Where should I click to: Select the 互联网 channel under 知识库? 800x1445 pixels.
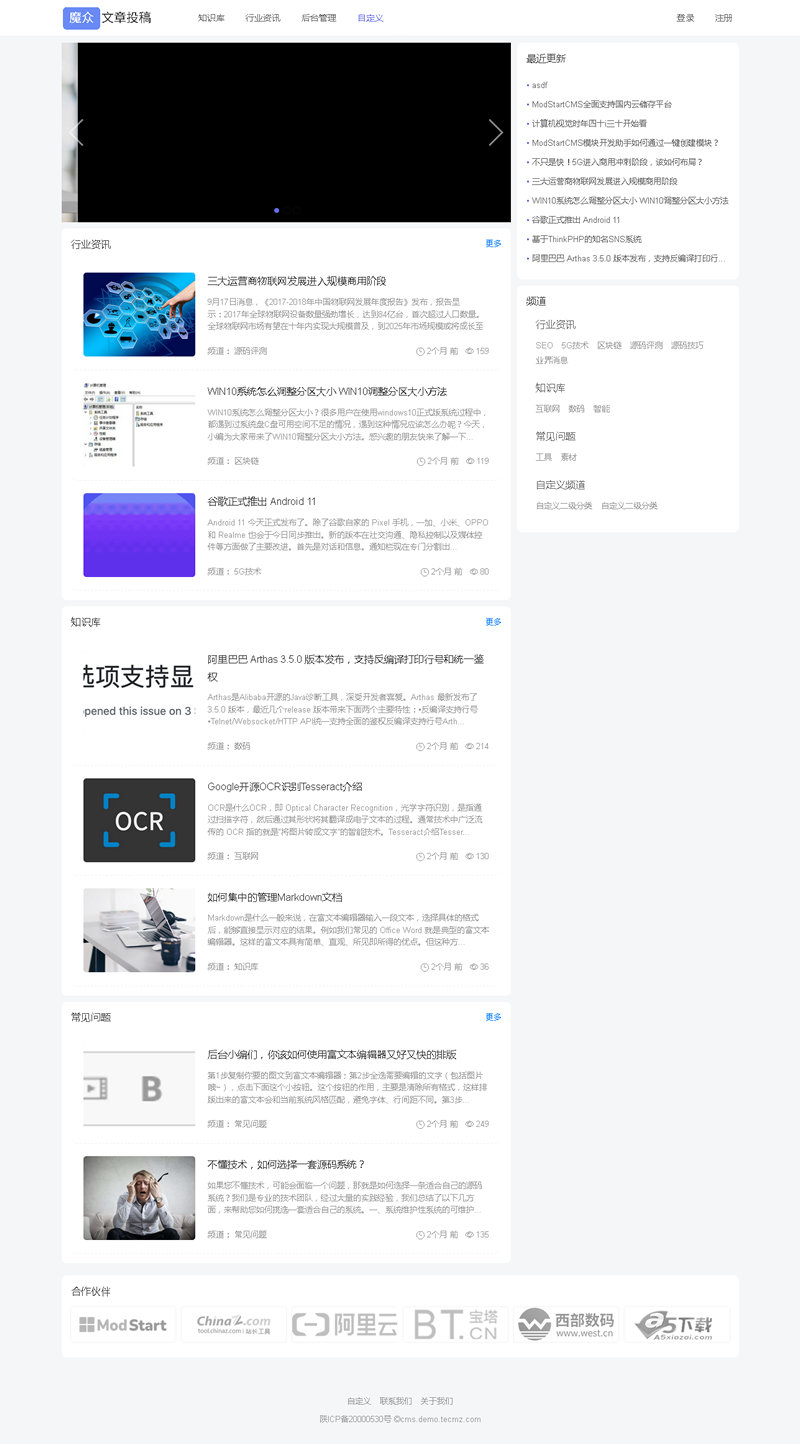(547, 409)
